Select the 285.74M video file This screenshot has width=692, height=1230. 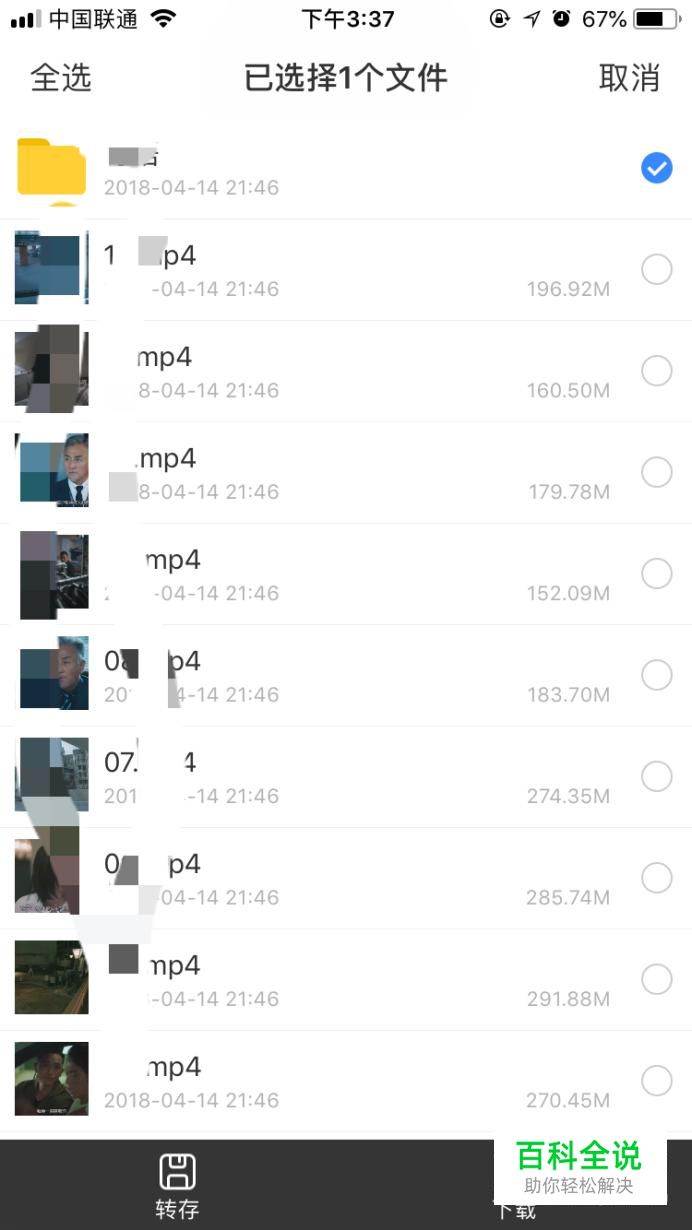(656, 878)
